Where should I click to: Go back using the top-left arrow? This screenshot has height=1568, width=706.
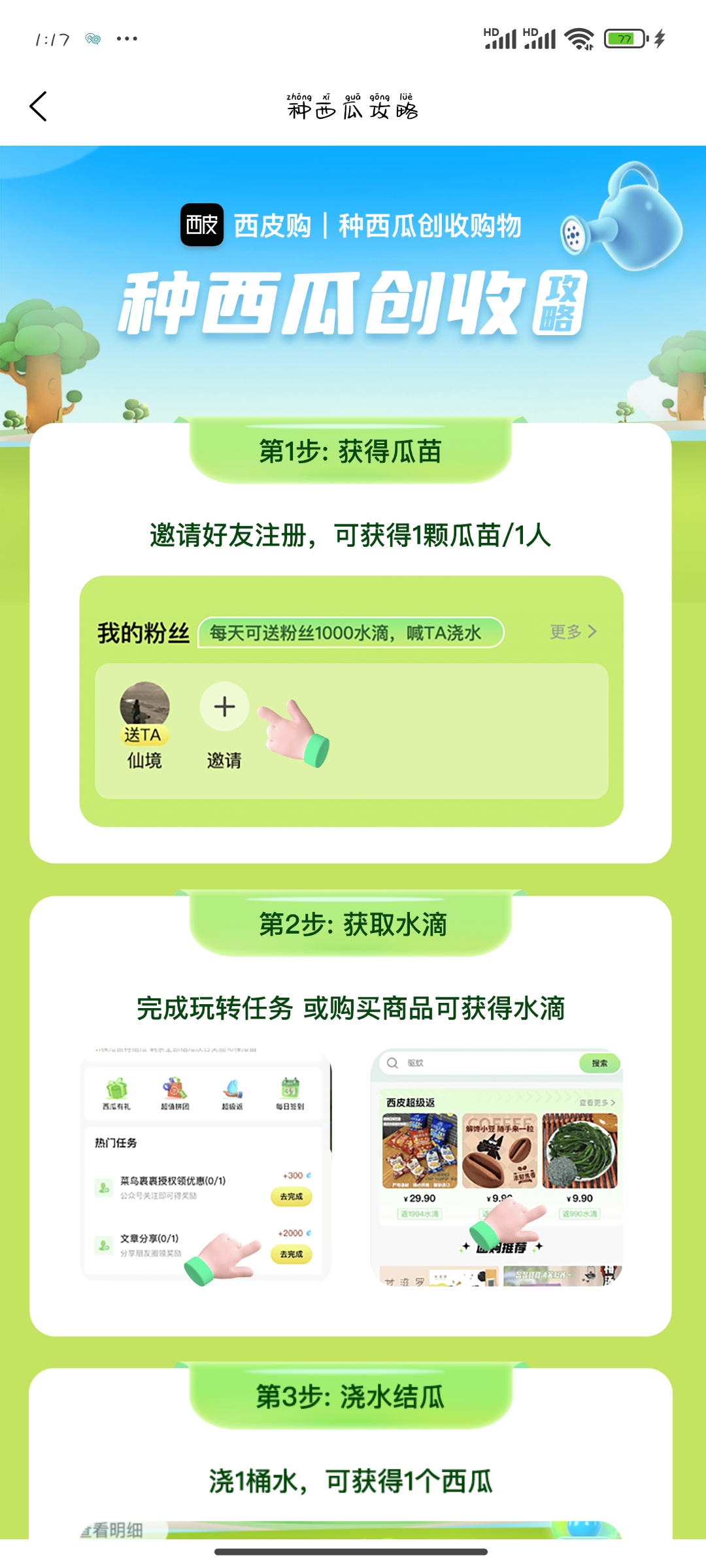[x=38, y=106]
